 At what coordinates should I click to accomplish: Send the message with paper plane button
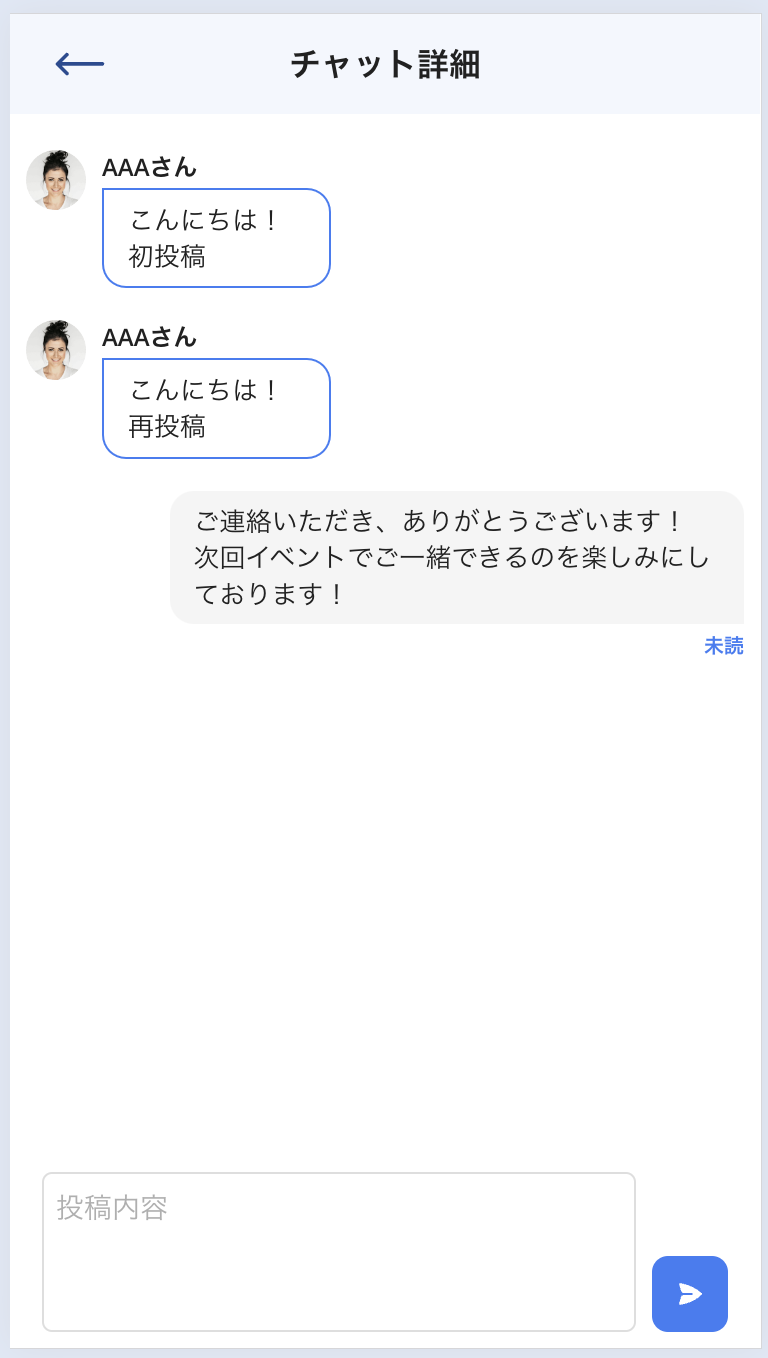pyautogui.click(x=689, y=1293)
